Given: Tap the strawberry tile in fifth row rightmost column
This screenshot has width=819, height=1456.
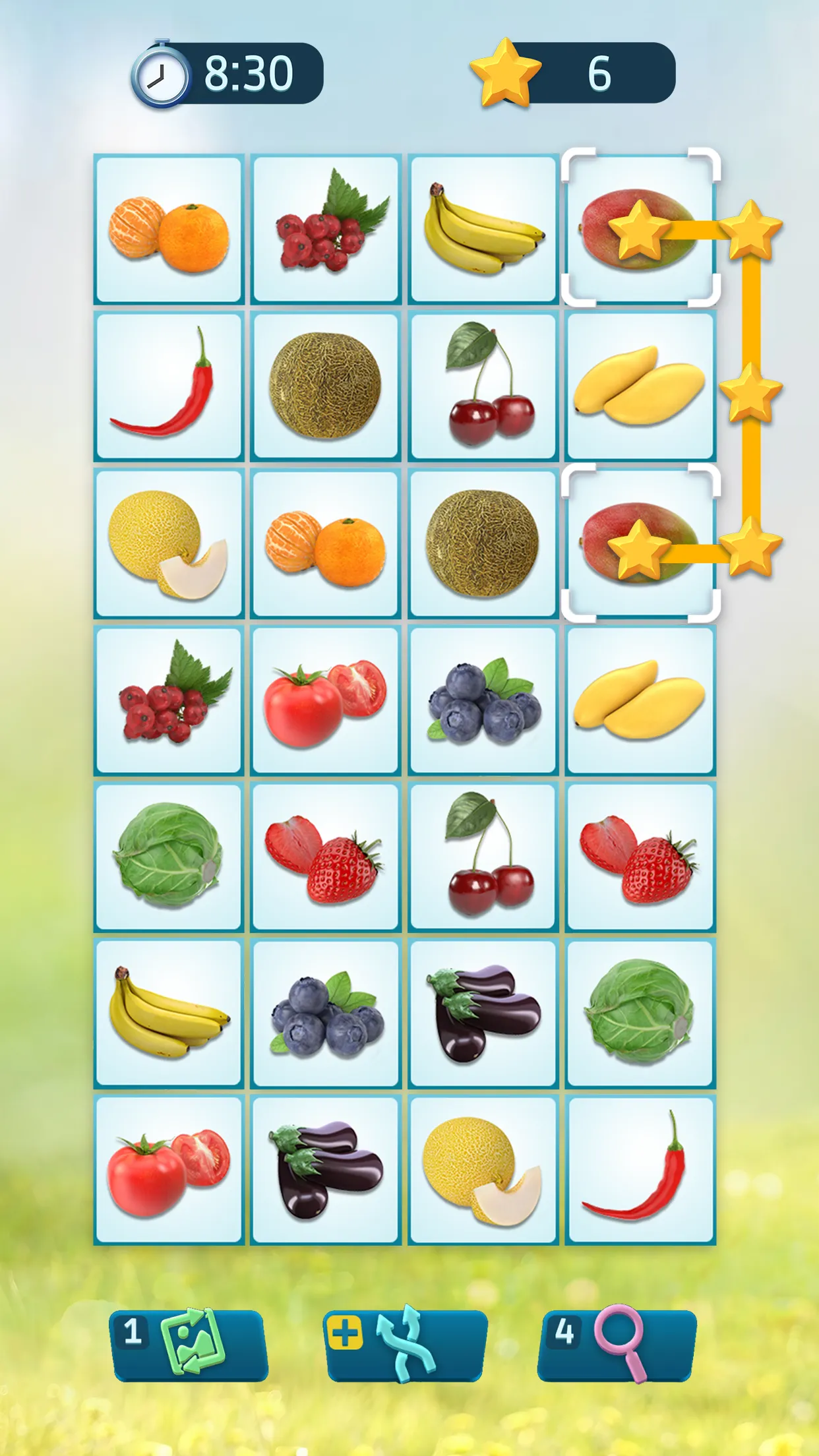Looking at the screenshot, I should (x=640, y=859).
